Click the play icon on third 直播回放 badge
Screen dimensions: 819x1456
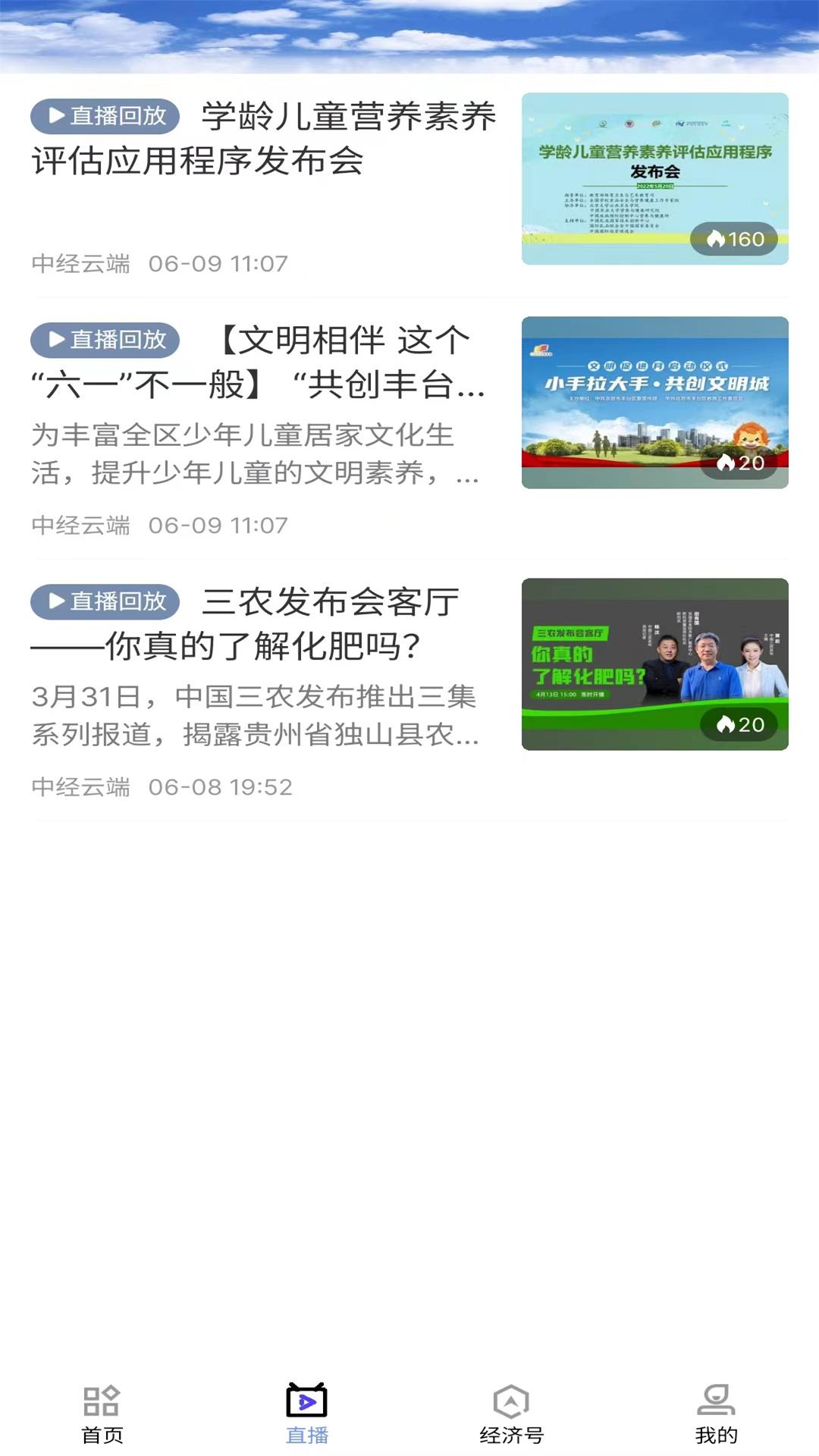pos(55,602)
